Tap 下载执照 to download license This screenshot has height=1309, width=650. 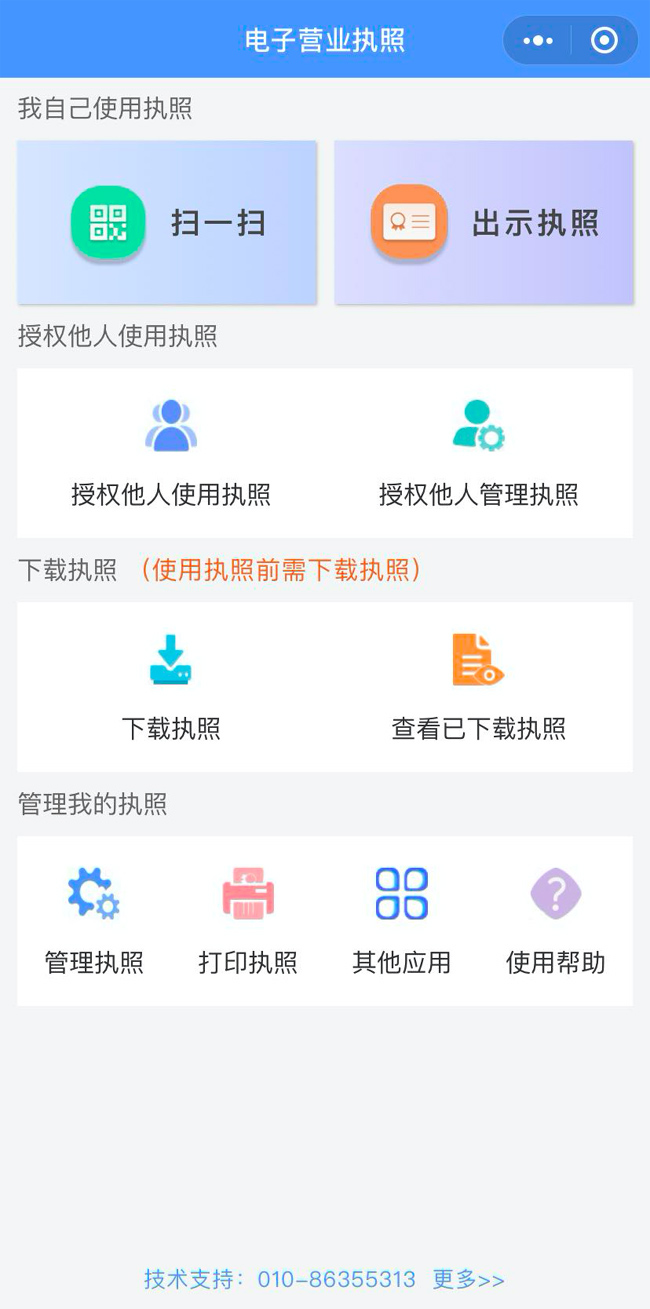click(x=171, y=687)
